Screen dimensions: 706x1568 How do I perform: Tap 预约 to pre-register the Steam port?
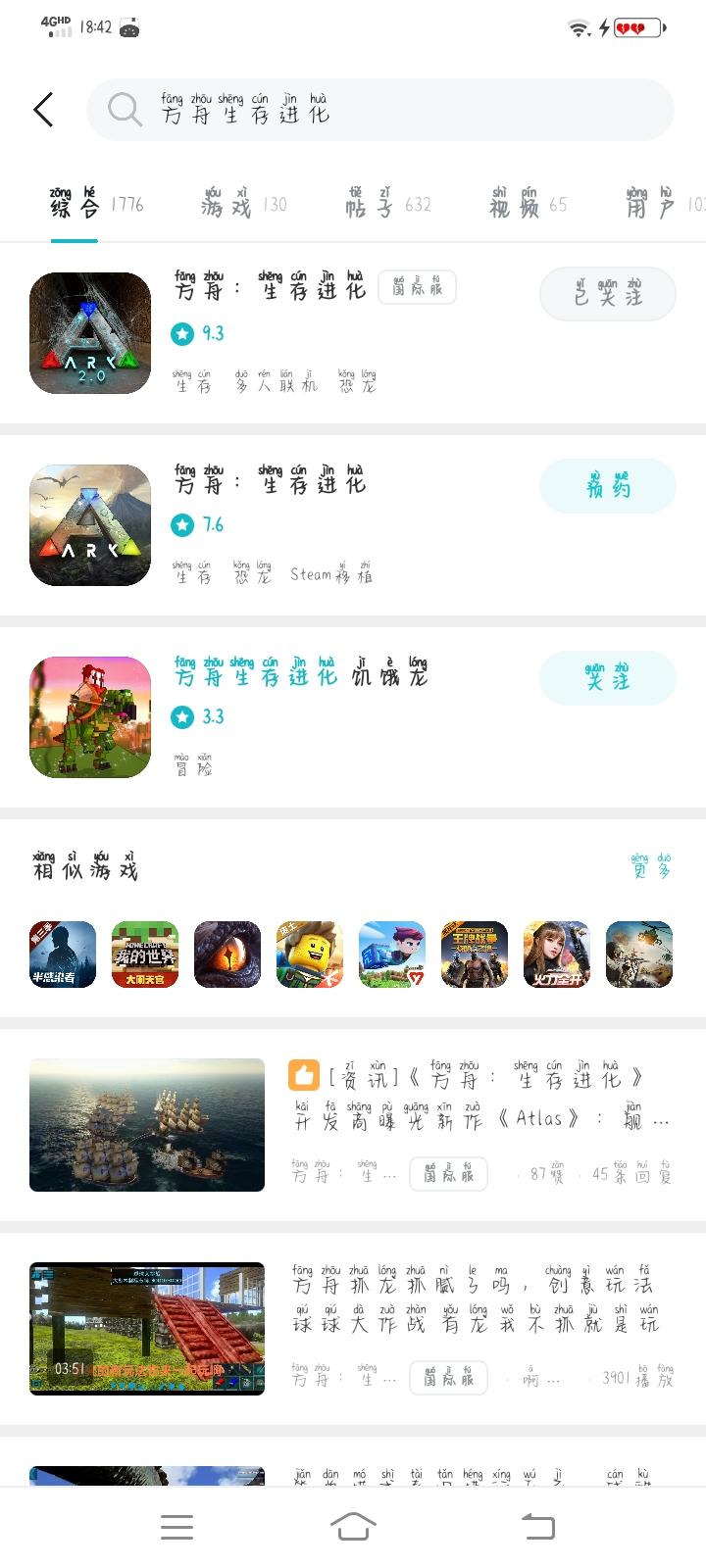pyautogui.click(x=607, y=485)
